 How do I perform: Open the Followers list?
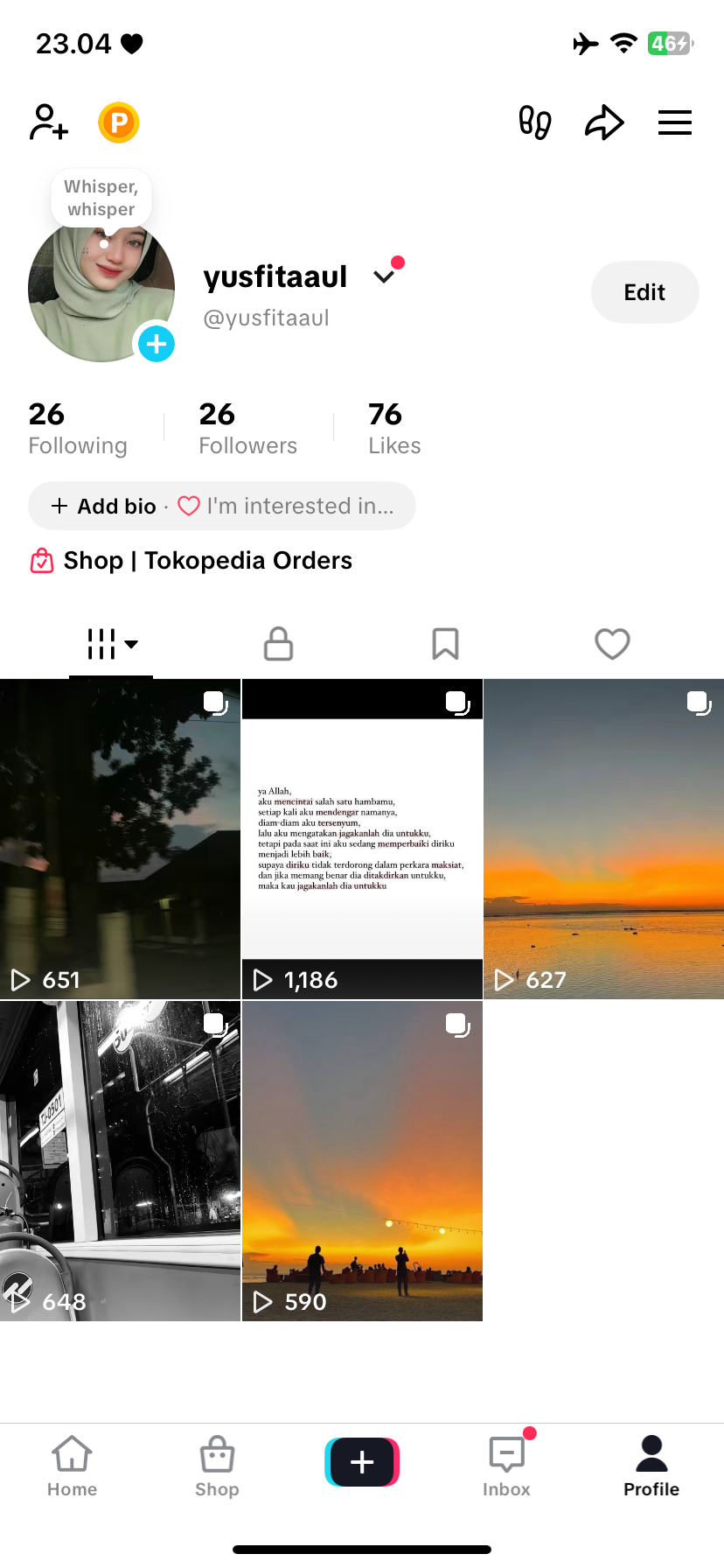click(247, 429)
